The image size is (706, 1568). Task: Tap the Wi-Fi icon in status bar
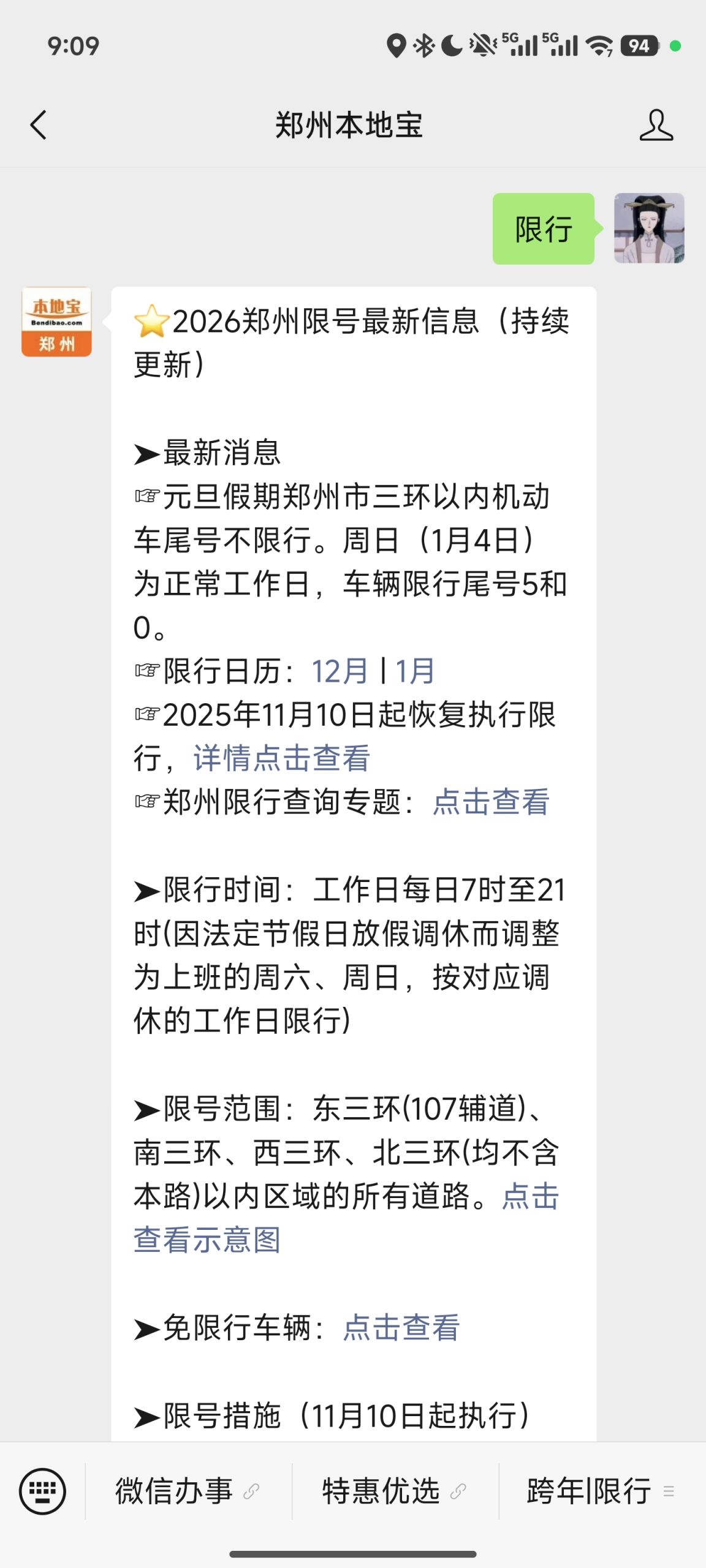tap(598, 45)
